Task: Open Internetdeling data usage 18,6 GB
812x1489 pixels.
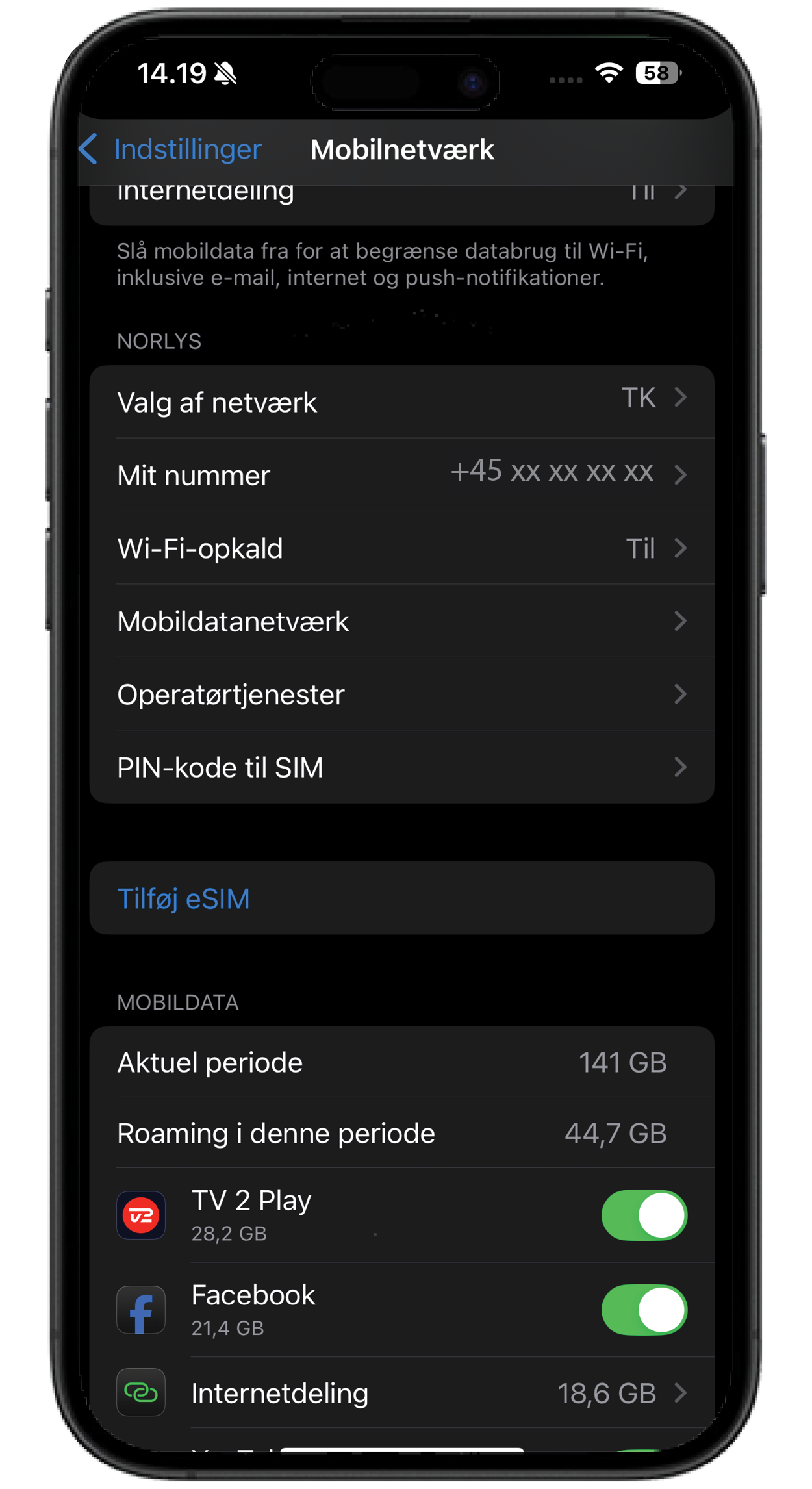Action: 402,1393
